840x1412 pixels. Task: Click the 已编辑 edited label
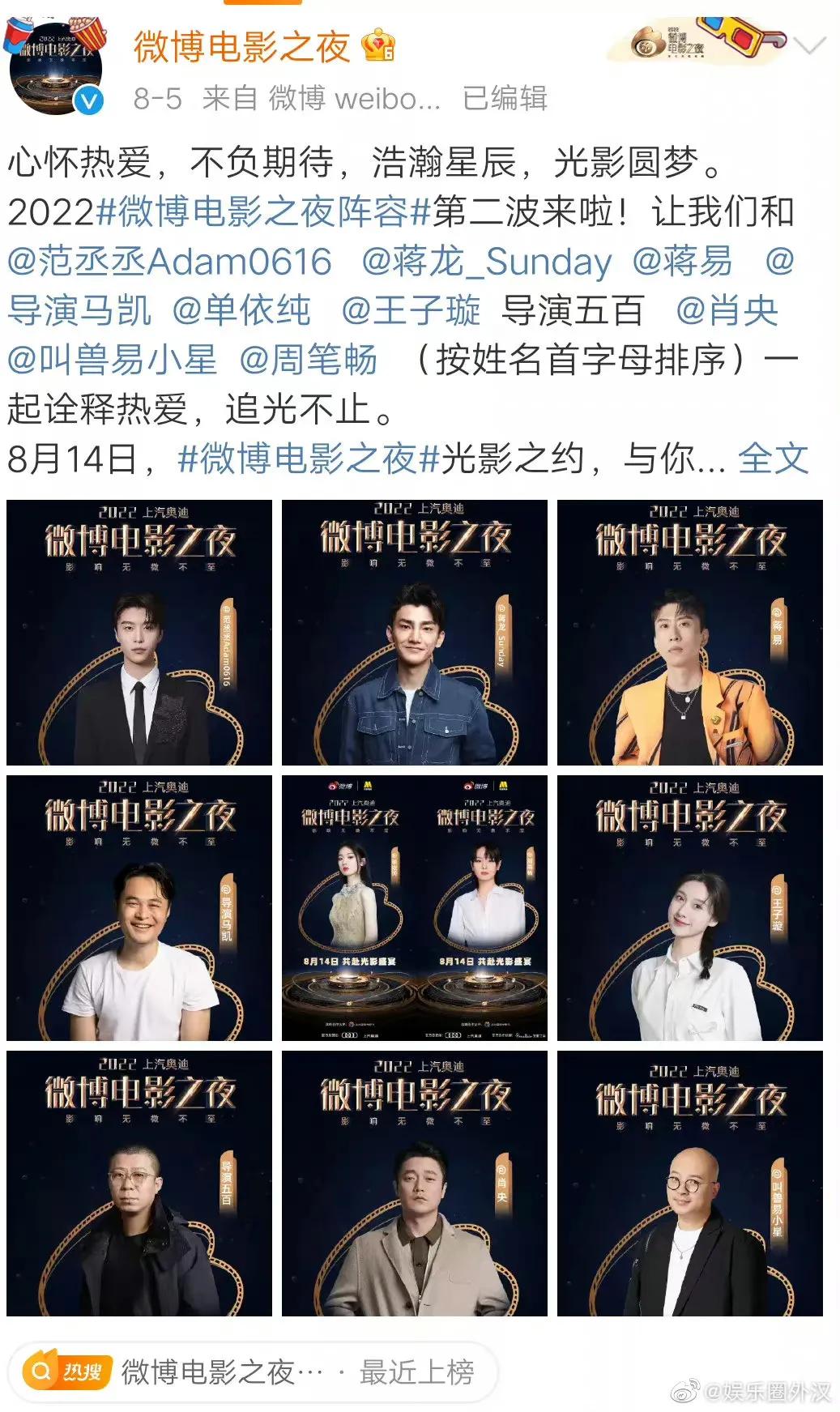pos(504,100)
